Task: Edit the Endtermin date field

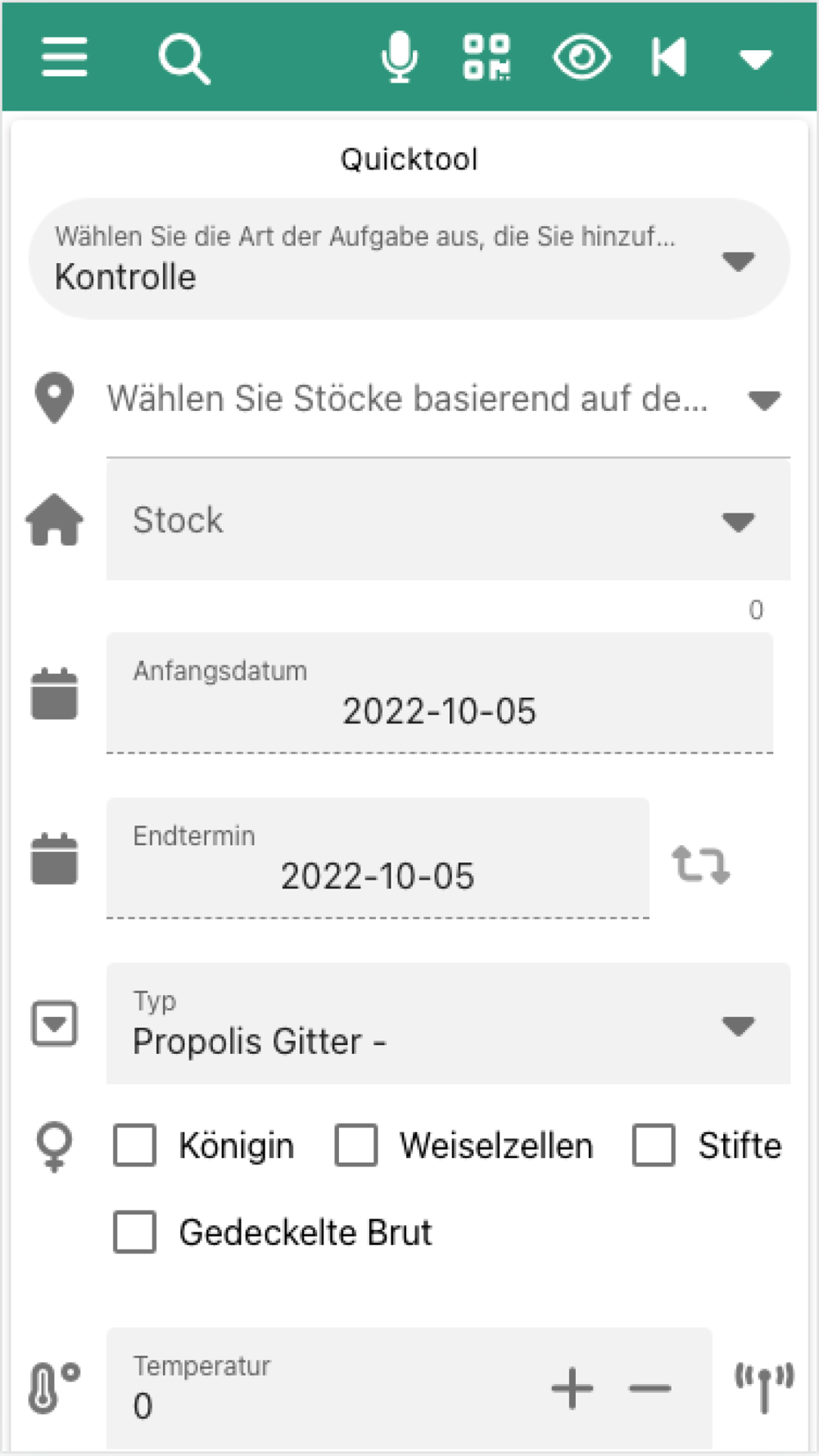Action: click(x=378, y=859)
